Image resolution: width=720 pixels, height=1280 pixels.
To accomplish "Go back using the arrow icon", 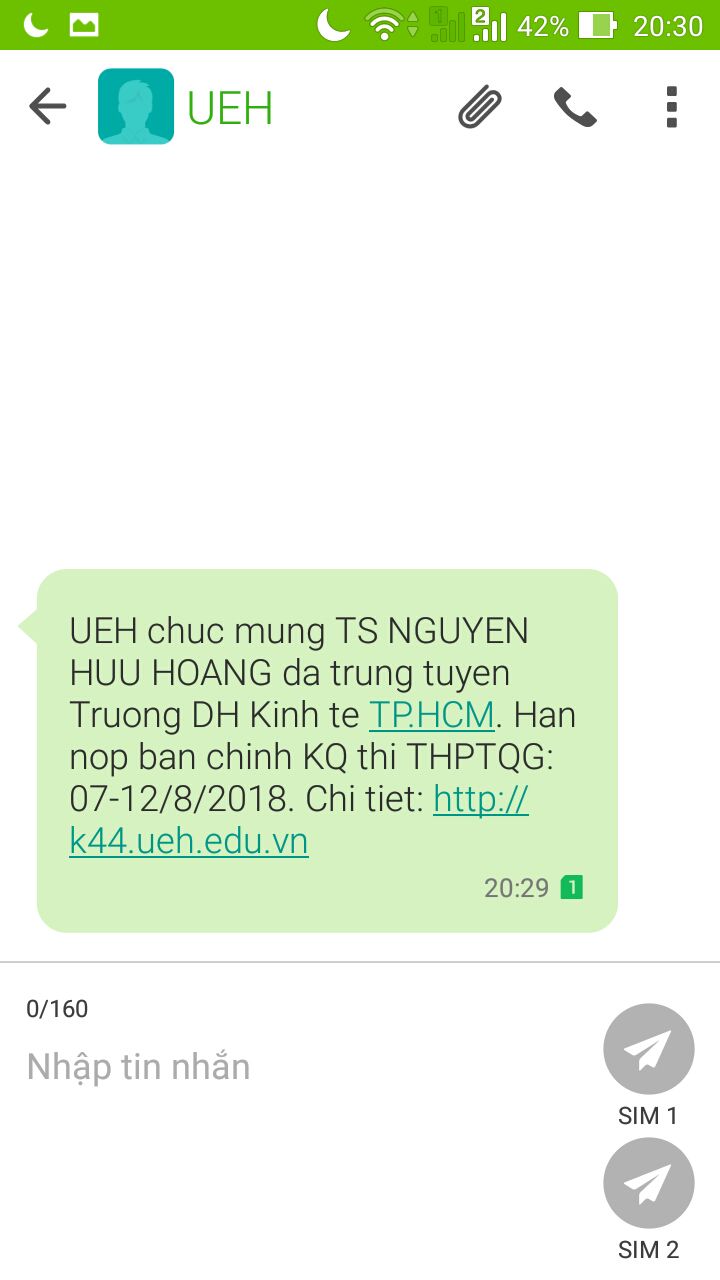I will (x=47, y=106).
